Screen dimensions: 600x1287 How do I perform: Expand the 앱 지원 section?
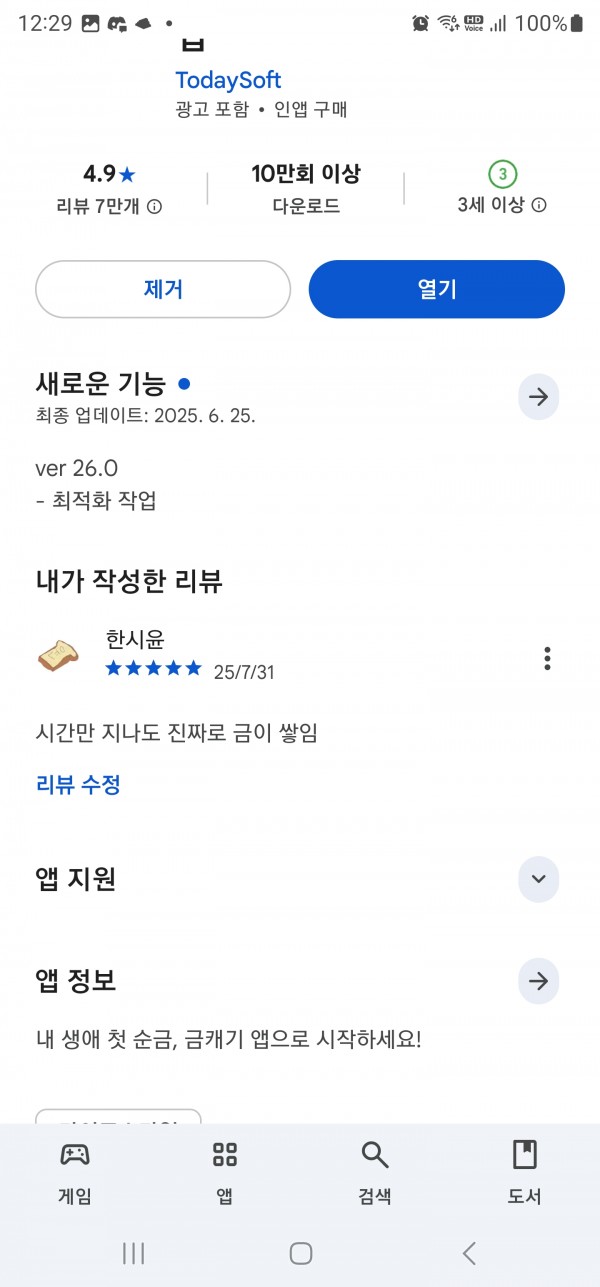(x=538, y=879)
